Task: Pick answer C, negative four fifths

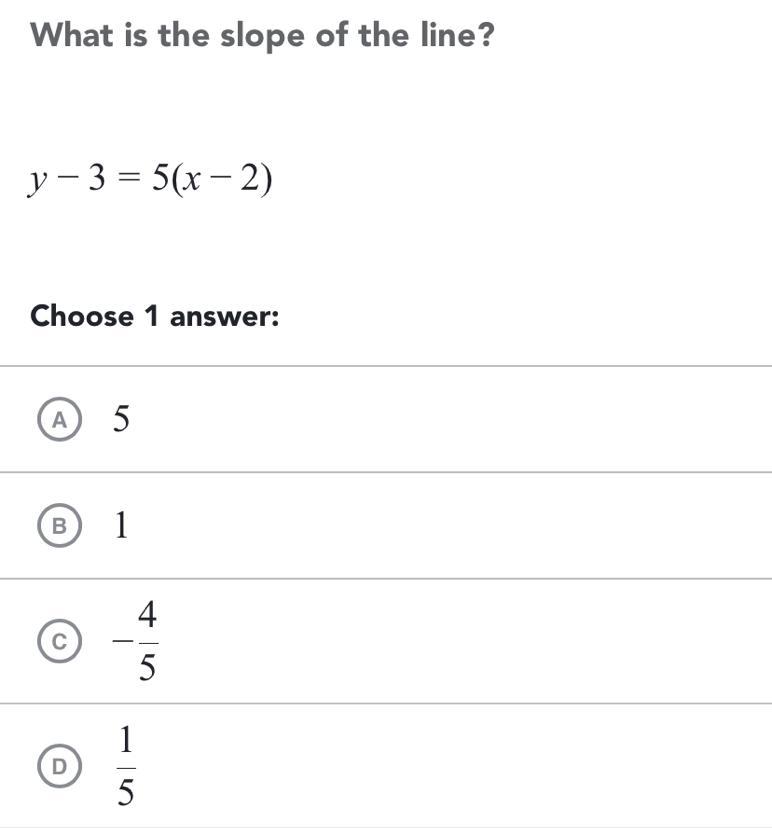Action: (60, 641)
